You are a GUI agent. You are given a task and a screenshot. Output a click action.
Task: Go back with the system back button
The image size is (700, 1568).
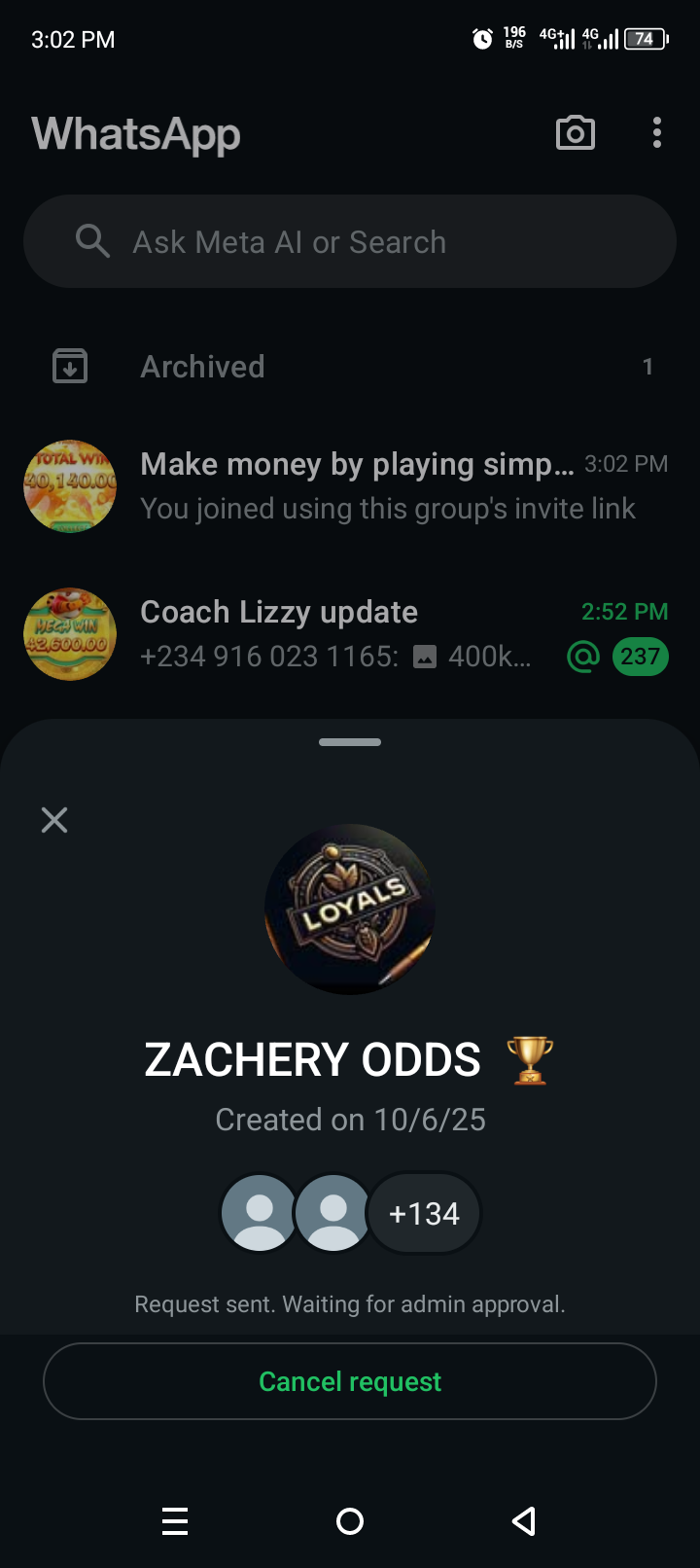tap(524, 1521)
